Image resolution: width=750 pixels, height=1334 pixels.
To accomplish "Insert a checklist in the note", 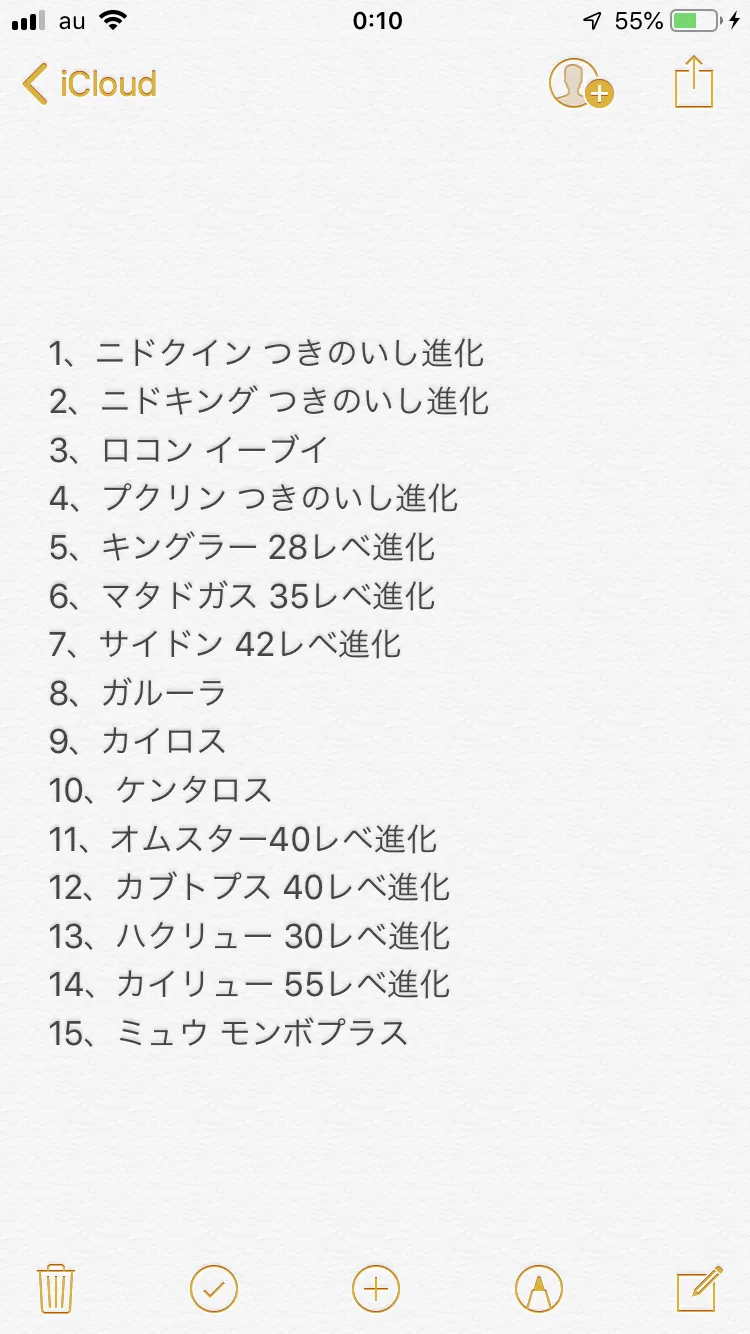I will (214, 1288).
